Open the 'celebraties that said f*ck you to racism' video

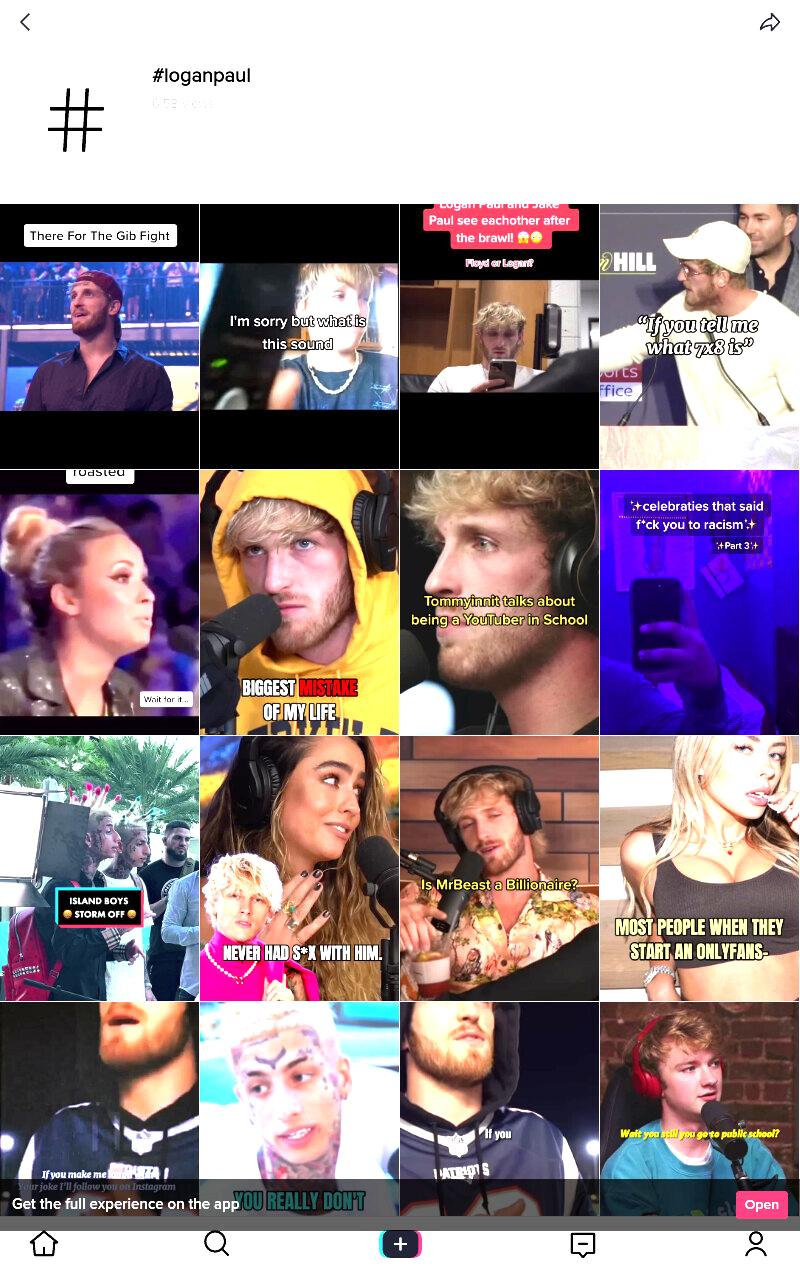pos(700,602)
